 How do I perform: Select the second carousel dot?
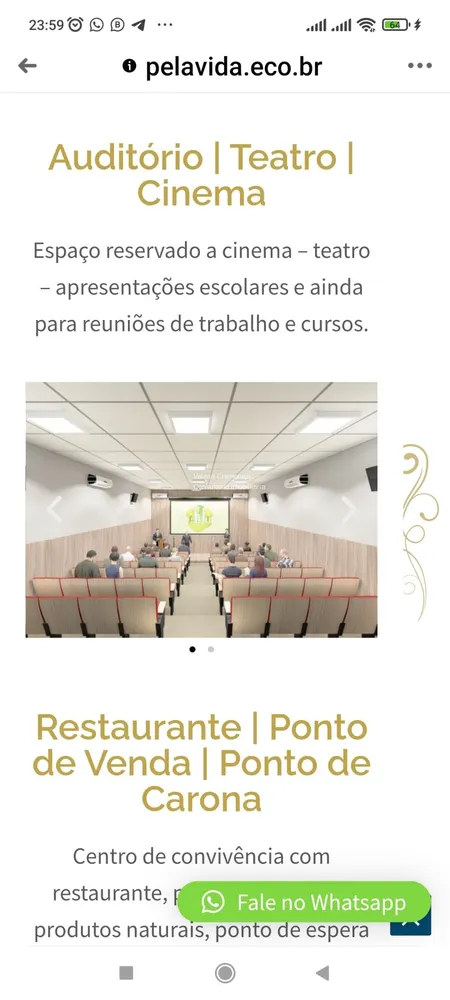point(211,649)
